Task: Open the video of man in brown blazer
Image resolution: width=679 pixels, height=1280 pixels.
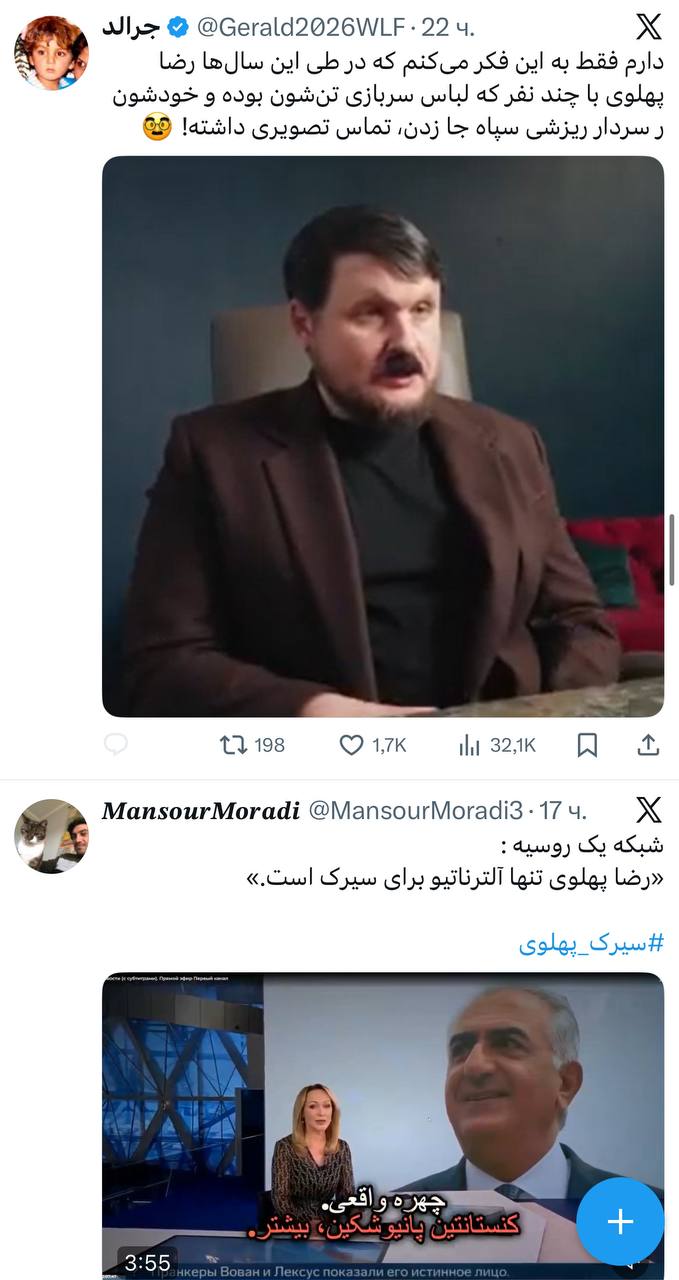Action: pyautogui.click(x=383, y=436)
